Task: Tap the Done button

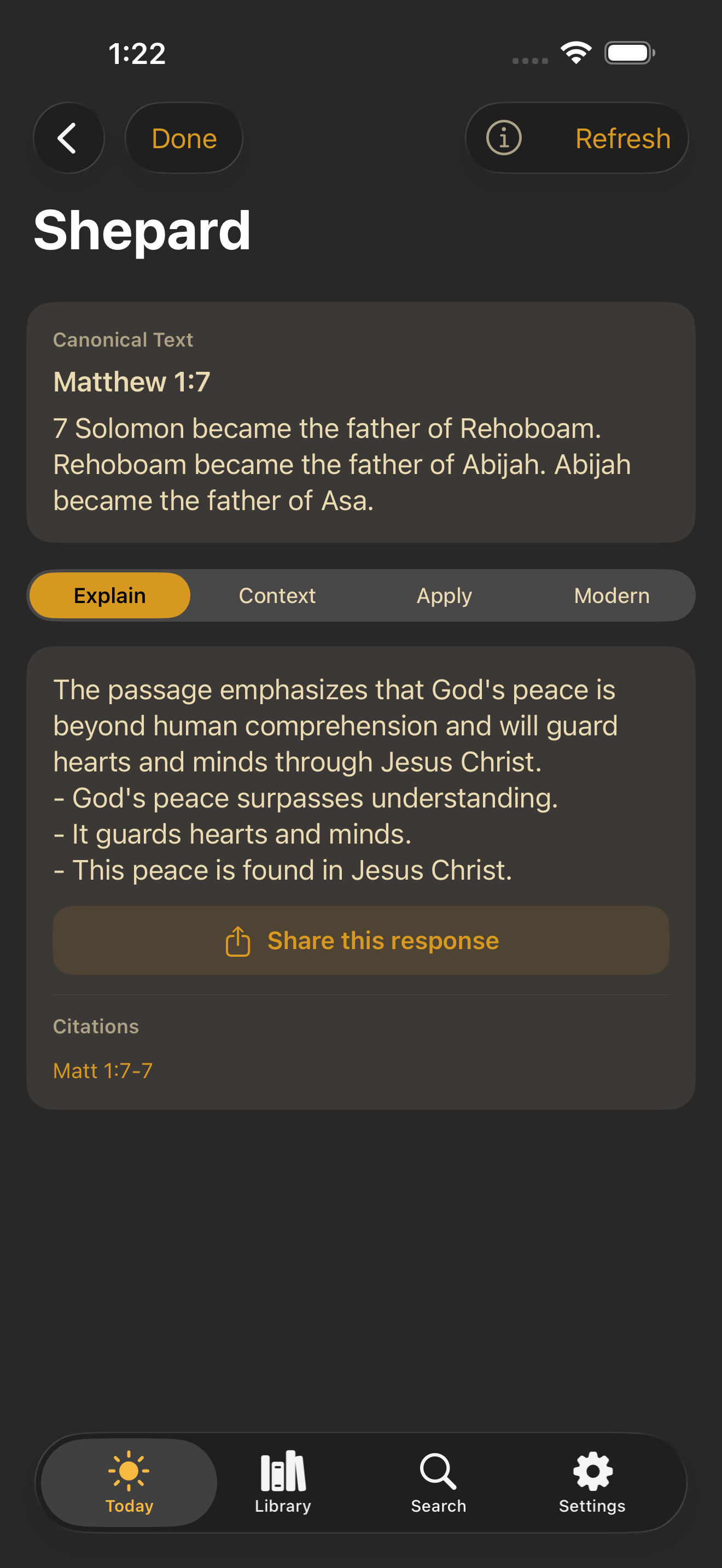Action: coord(184,138)
